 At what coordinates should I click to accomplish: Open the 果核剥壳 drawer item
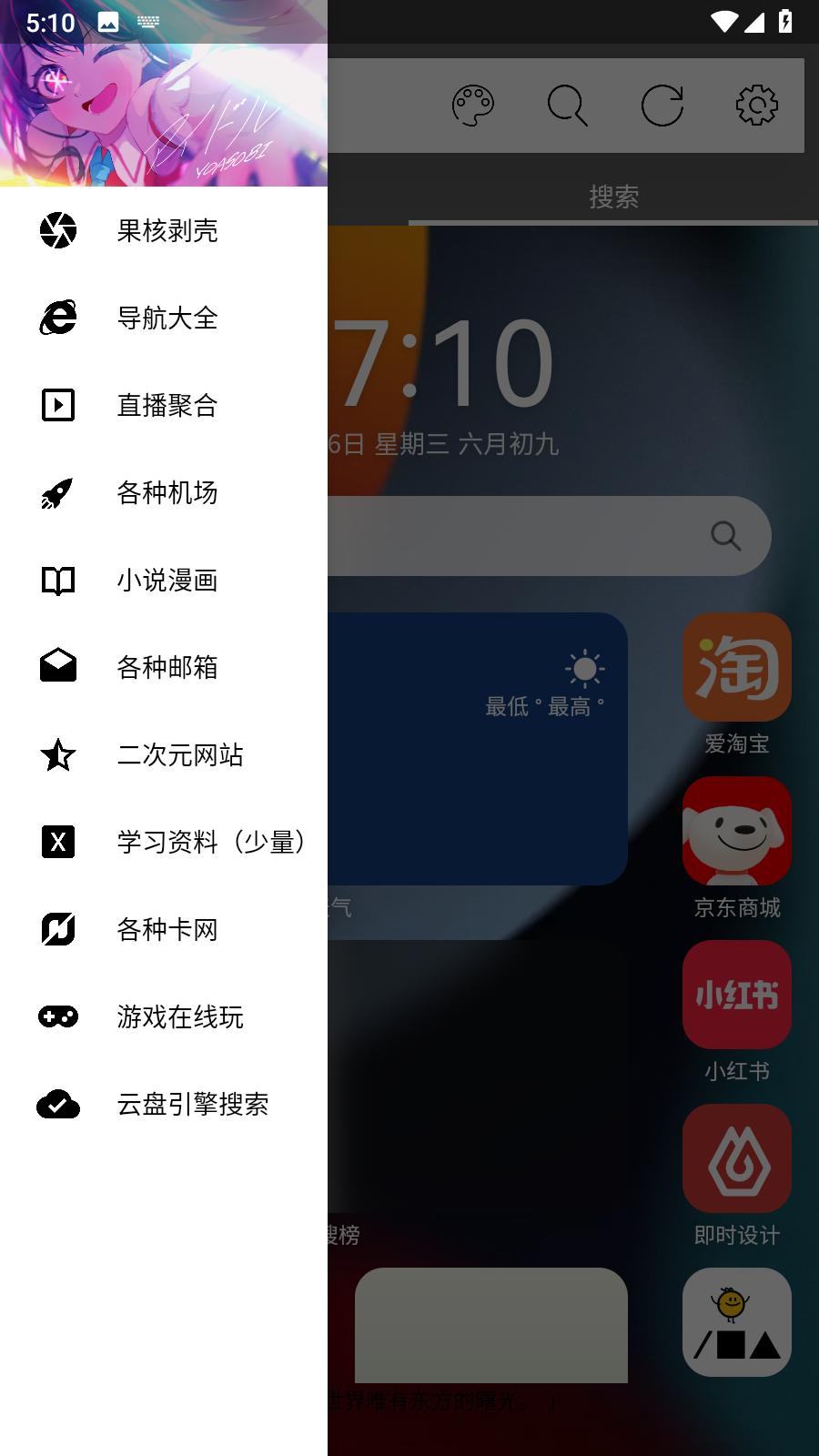click(x=164, y=230)
